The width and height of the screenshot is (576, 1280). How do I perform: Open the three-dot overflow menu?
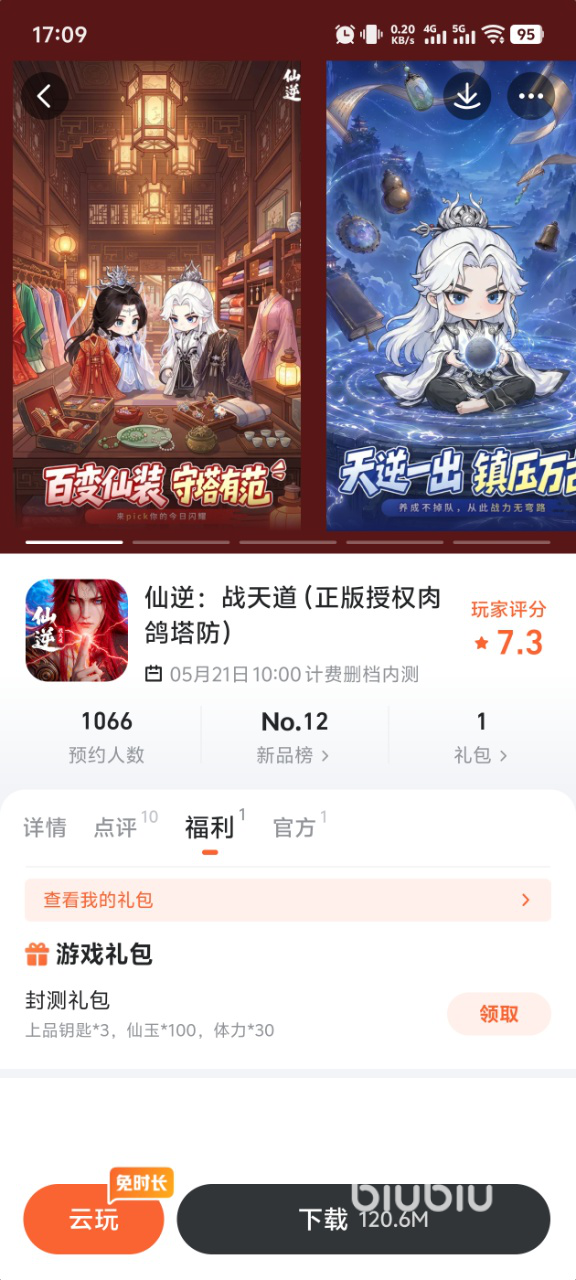[531, 96]
